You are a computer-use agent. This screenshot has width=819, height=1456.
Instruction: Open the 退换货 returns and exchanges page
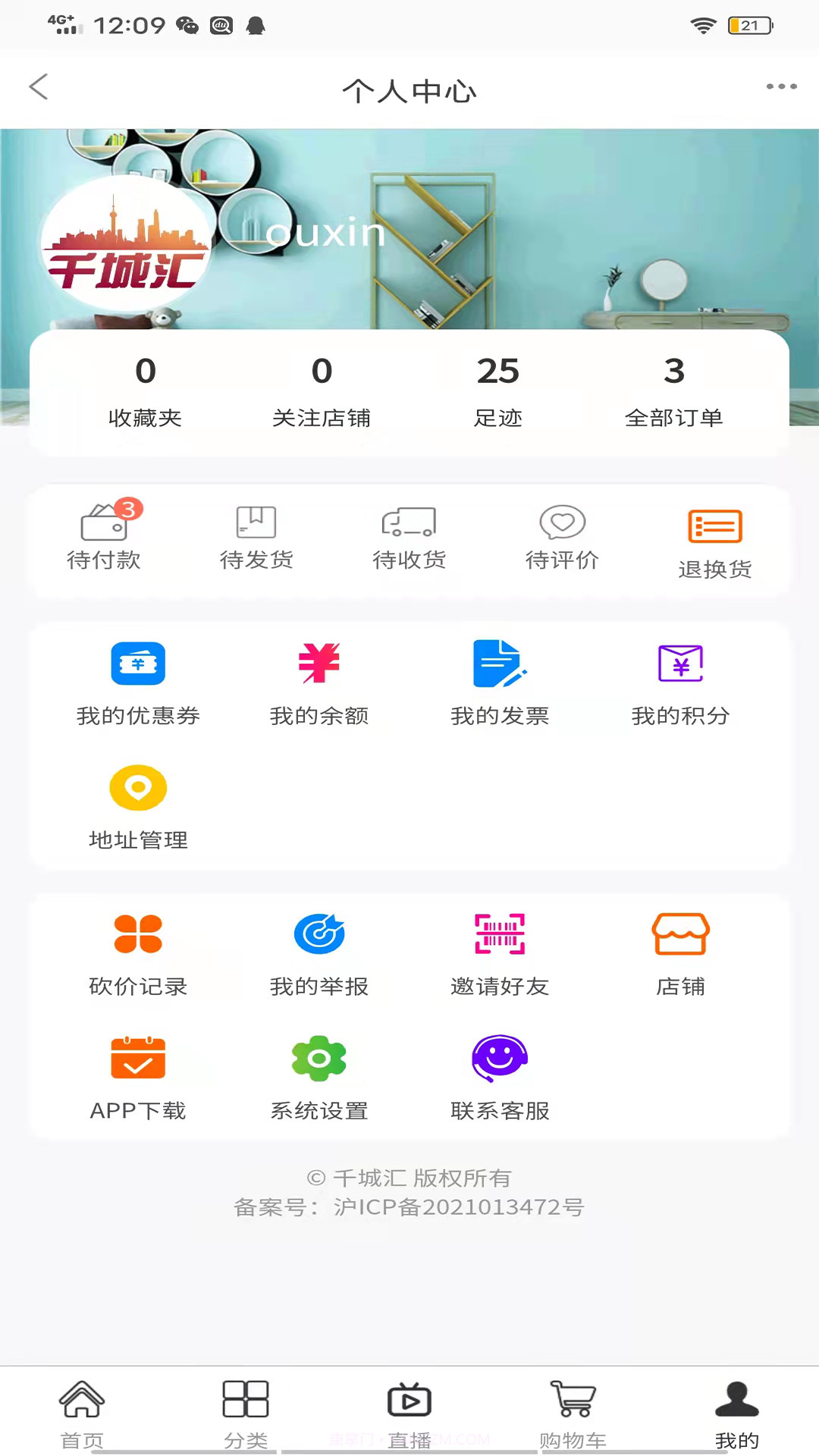click(x=714, y=538)
